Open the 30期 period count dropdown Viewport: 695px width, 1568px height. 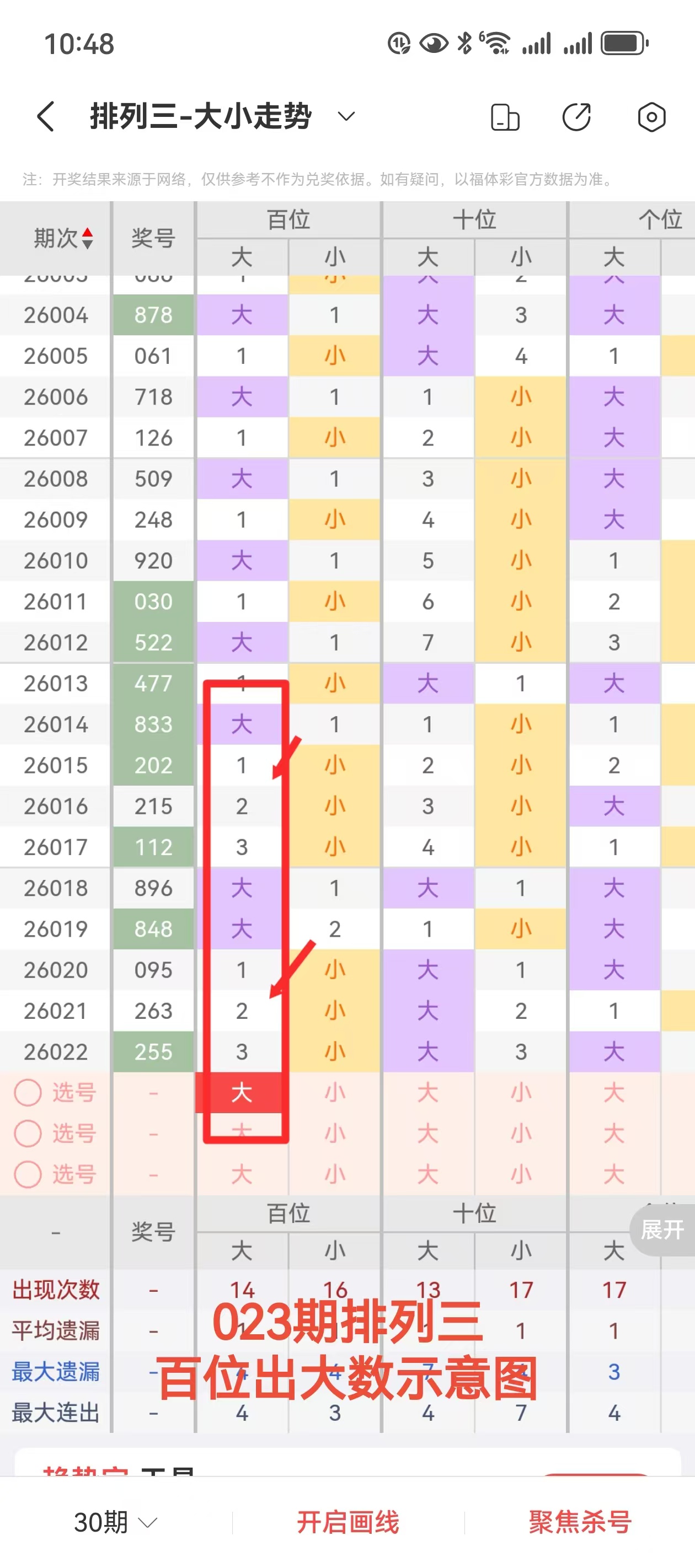115,1522
